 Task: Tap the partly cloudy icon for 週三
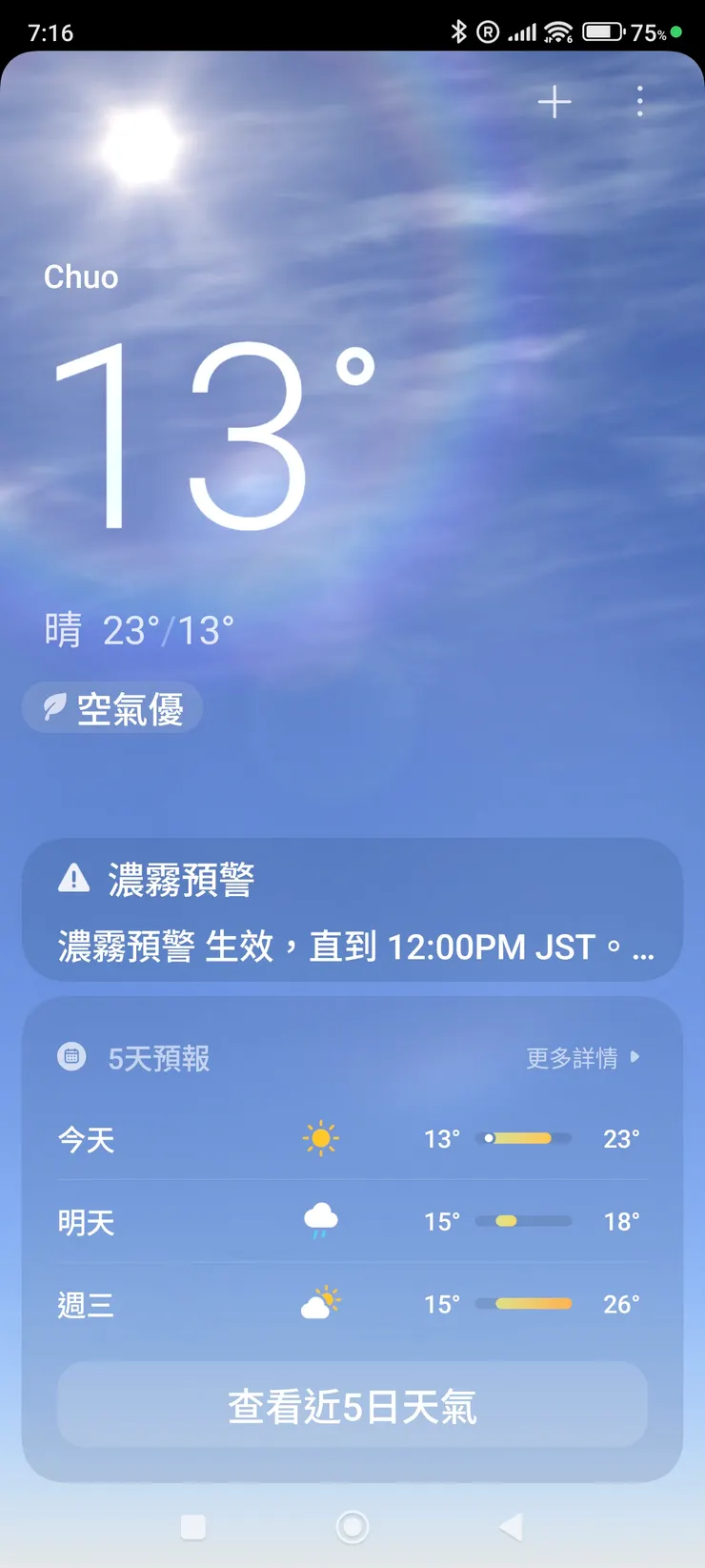click(x=319, y=1303)
